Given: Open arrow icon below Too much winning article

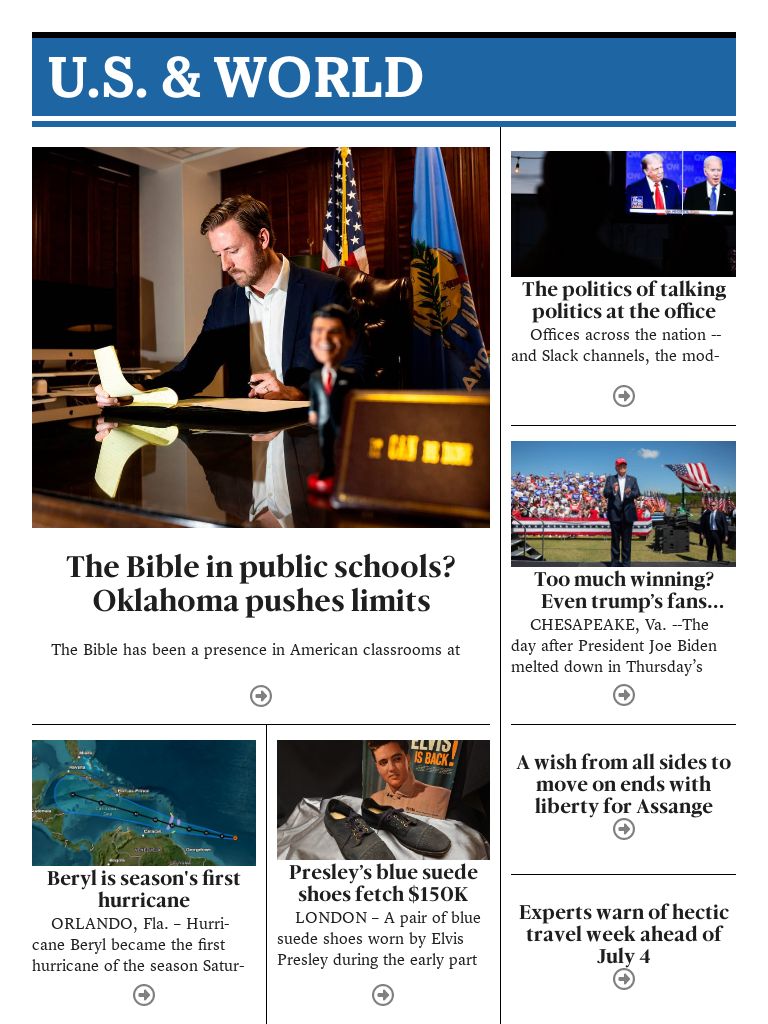Looking at the screenshot, I should pyautogui.click(x=623, y=695).
